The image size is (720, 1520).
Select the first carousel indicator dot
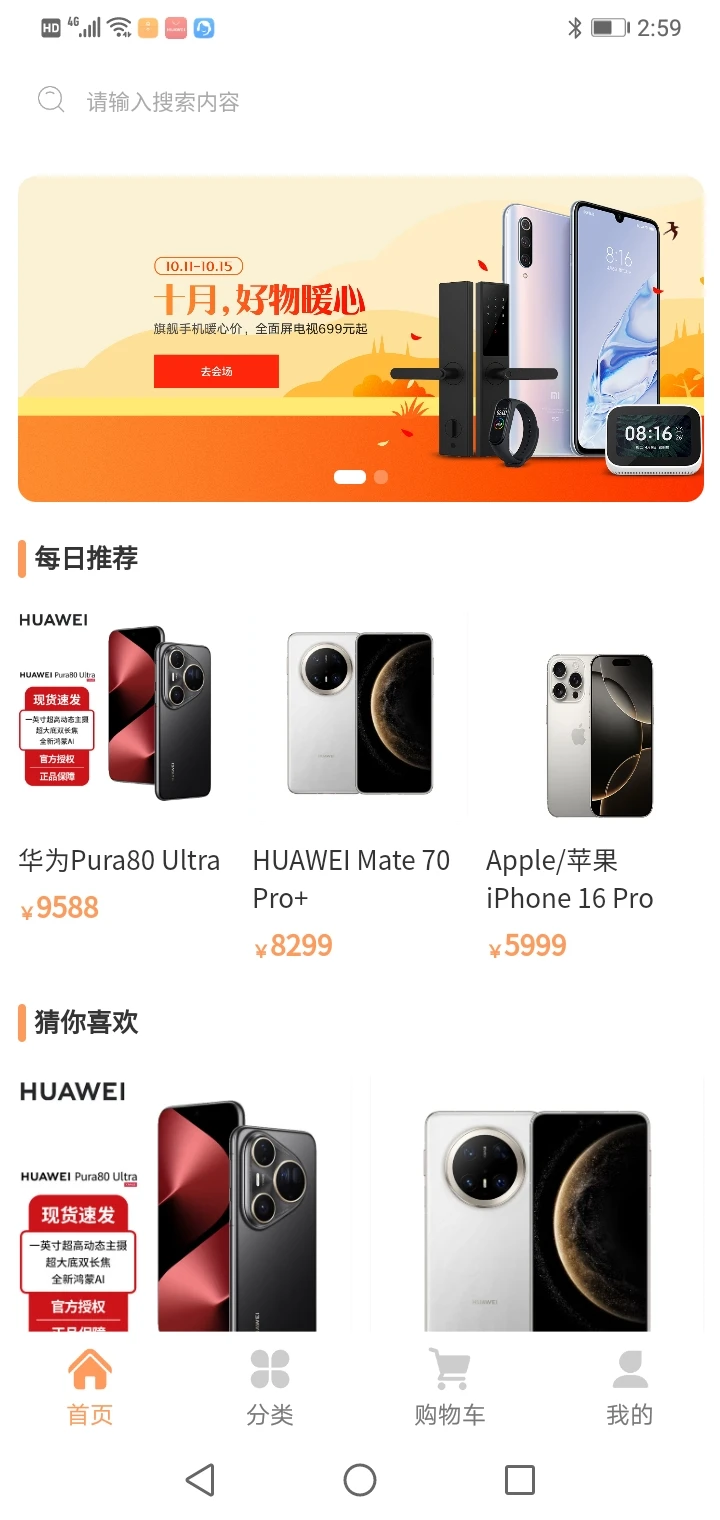[x=348, y=477]
